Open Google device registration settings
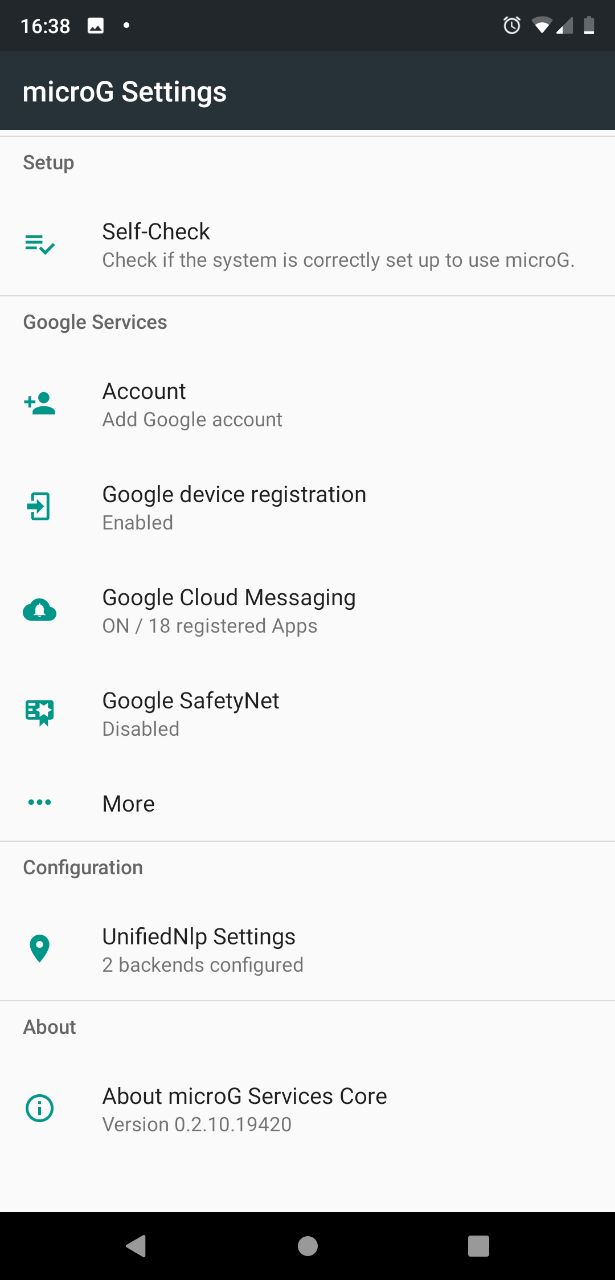Viewport: 615px width, 1280px height. pyautogui.click(x=307, y=507)
